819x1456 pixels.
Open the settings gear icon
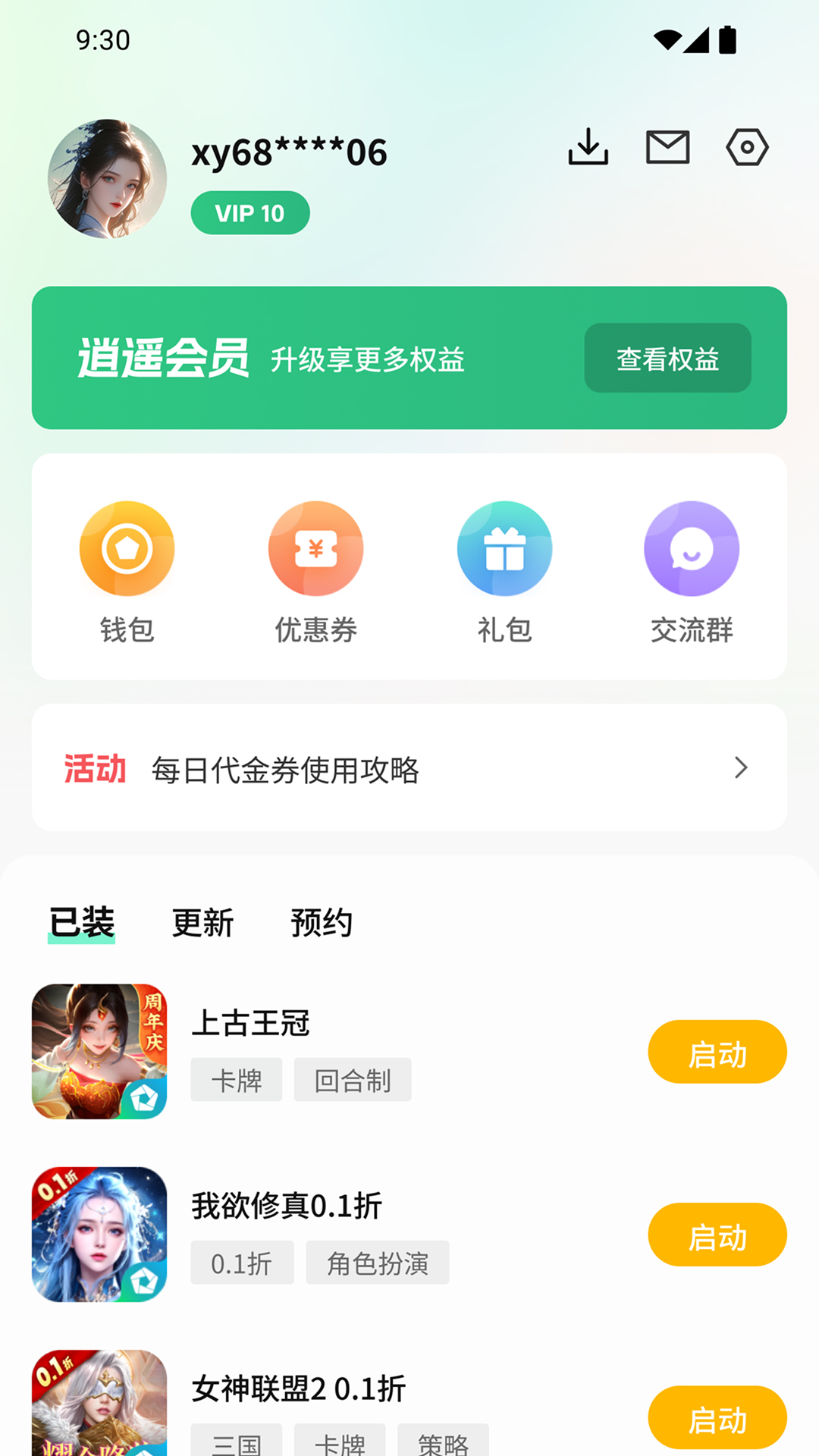(748, 147)
